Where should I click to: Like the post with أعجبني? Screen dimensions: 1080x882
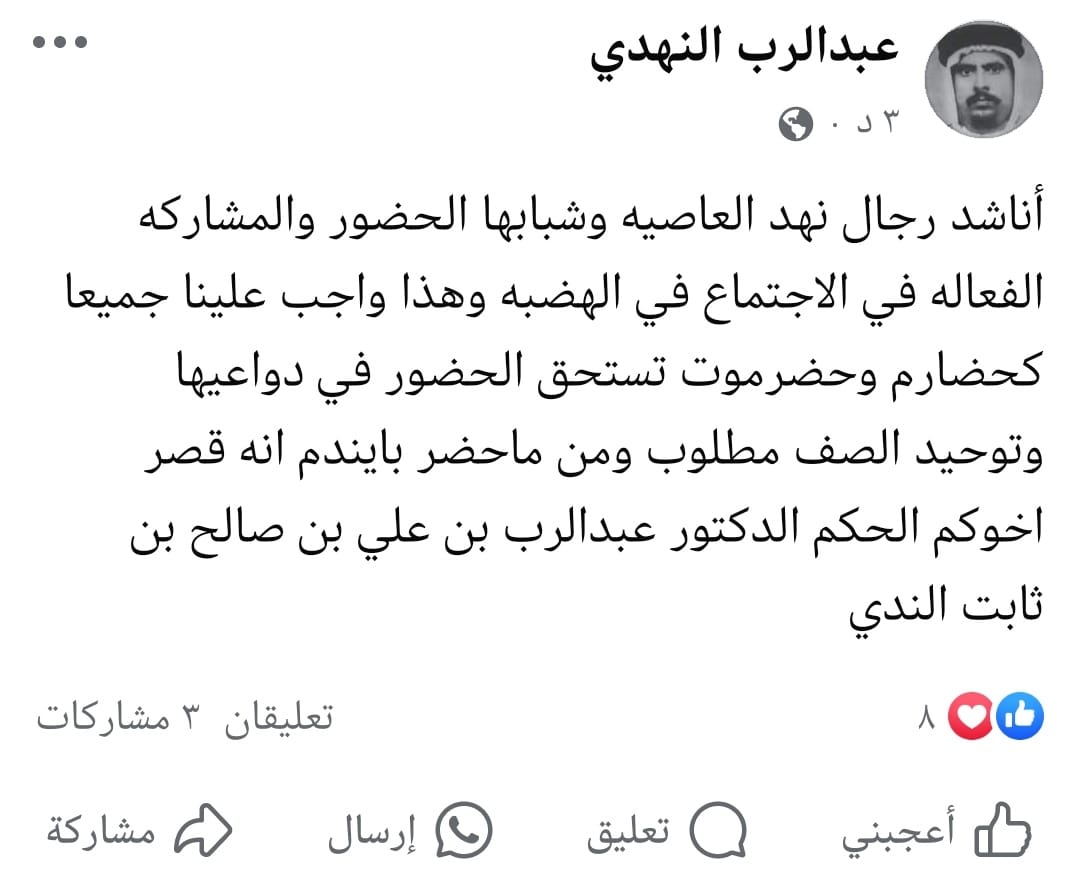(937, 831)
